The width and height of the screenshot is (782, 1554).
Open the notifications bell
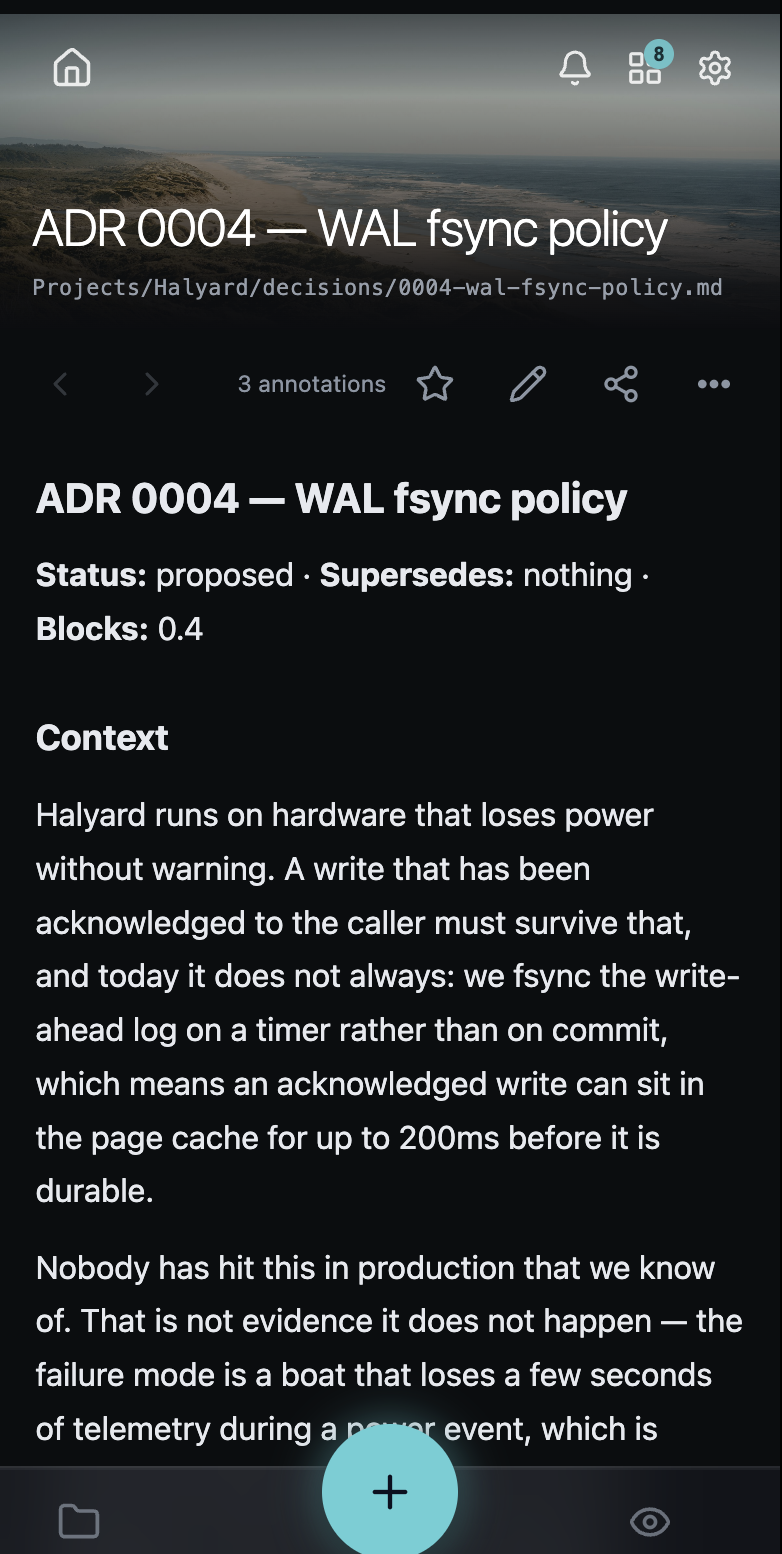point(575,68)
